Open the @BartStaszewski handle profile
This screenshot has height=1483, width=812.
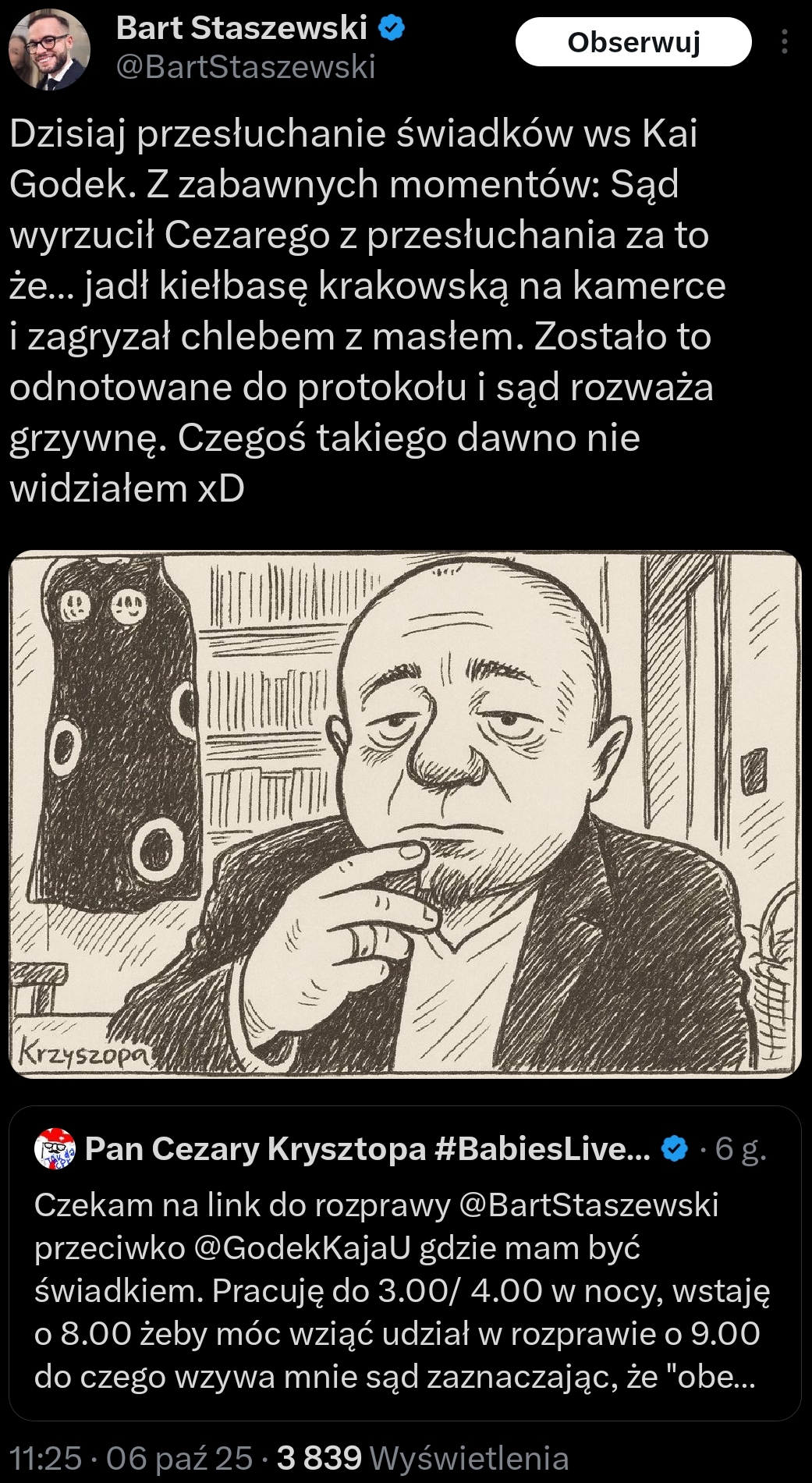tap(246, 67)
